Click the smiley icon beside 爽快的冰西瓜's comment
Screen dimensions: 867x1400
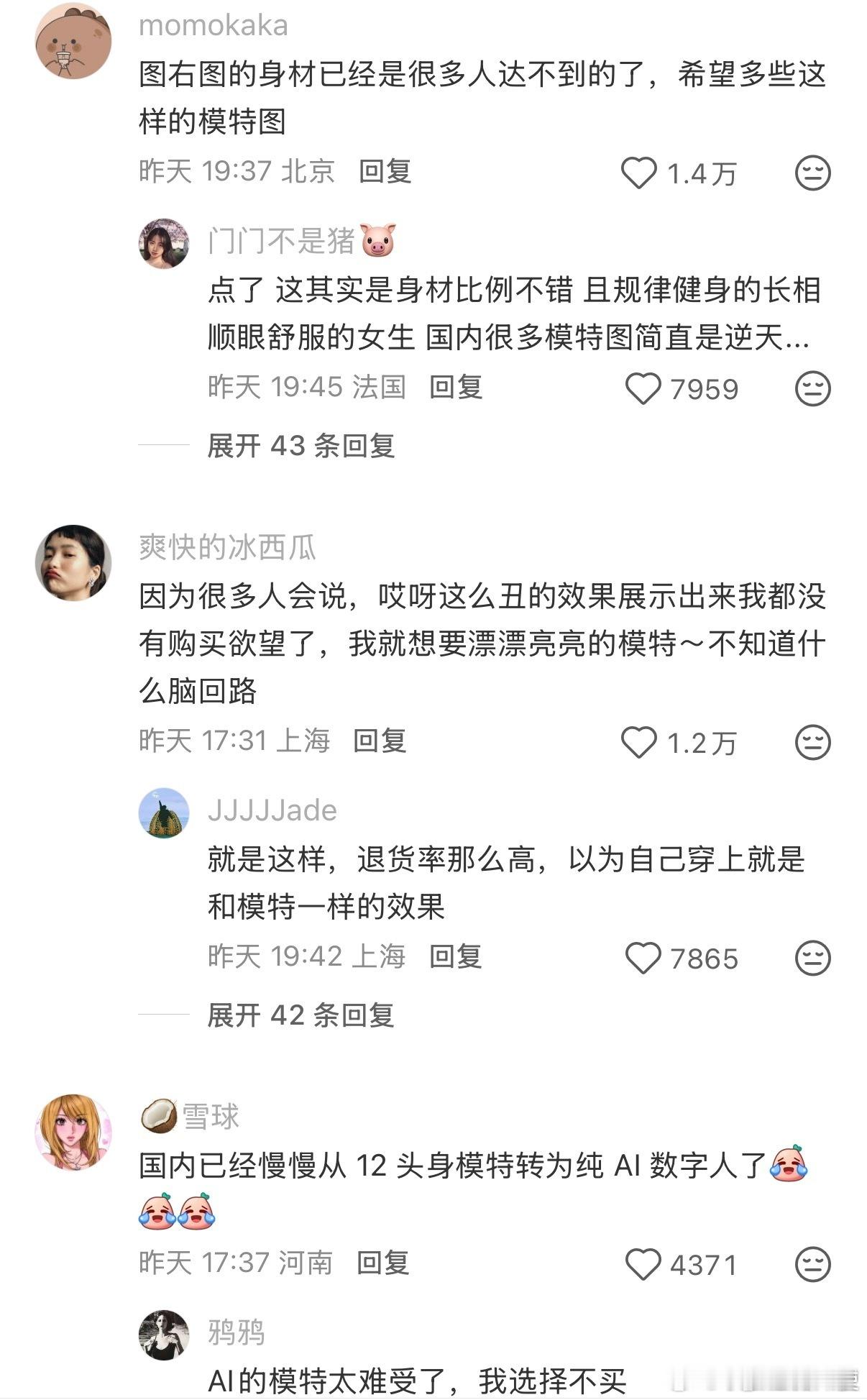click(812, 741)
